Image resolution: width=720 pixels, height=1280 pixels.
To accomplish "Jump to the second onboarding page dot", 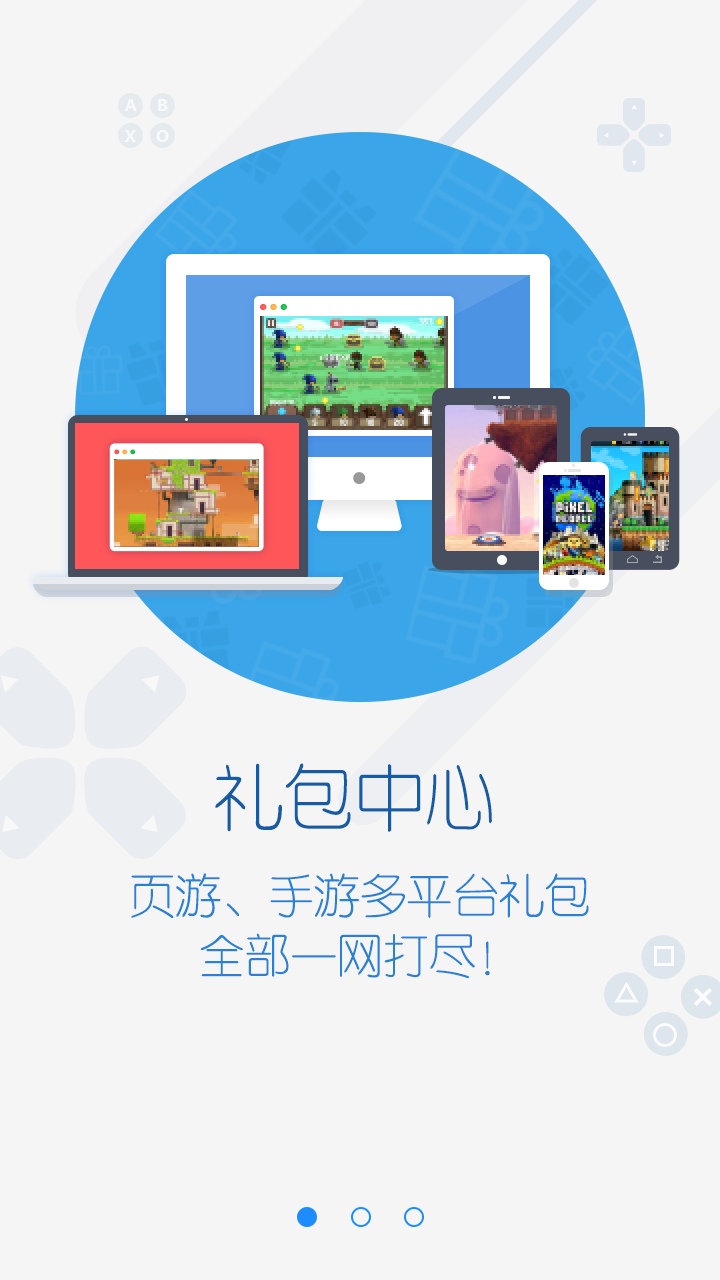I will pyautogui.click(x=361, y=1217).
